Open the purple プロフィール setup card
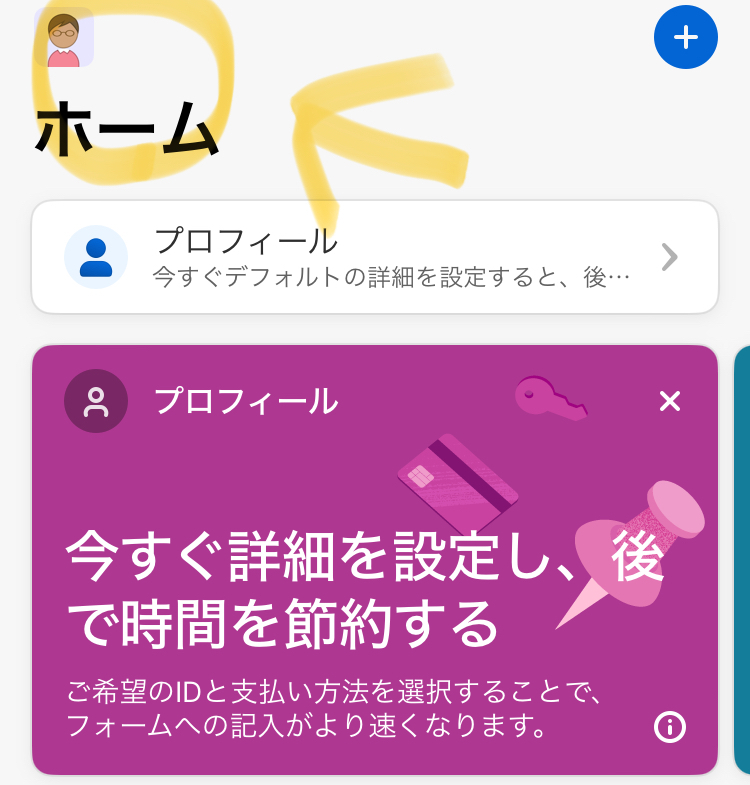This screenshot has height=785, width=750. pos(375,560)
